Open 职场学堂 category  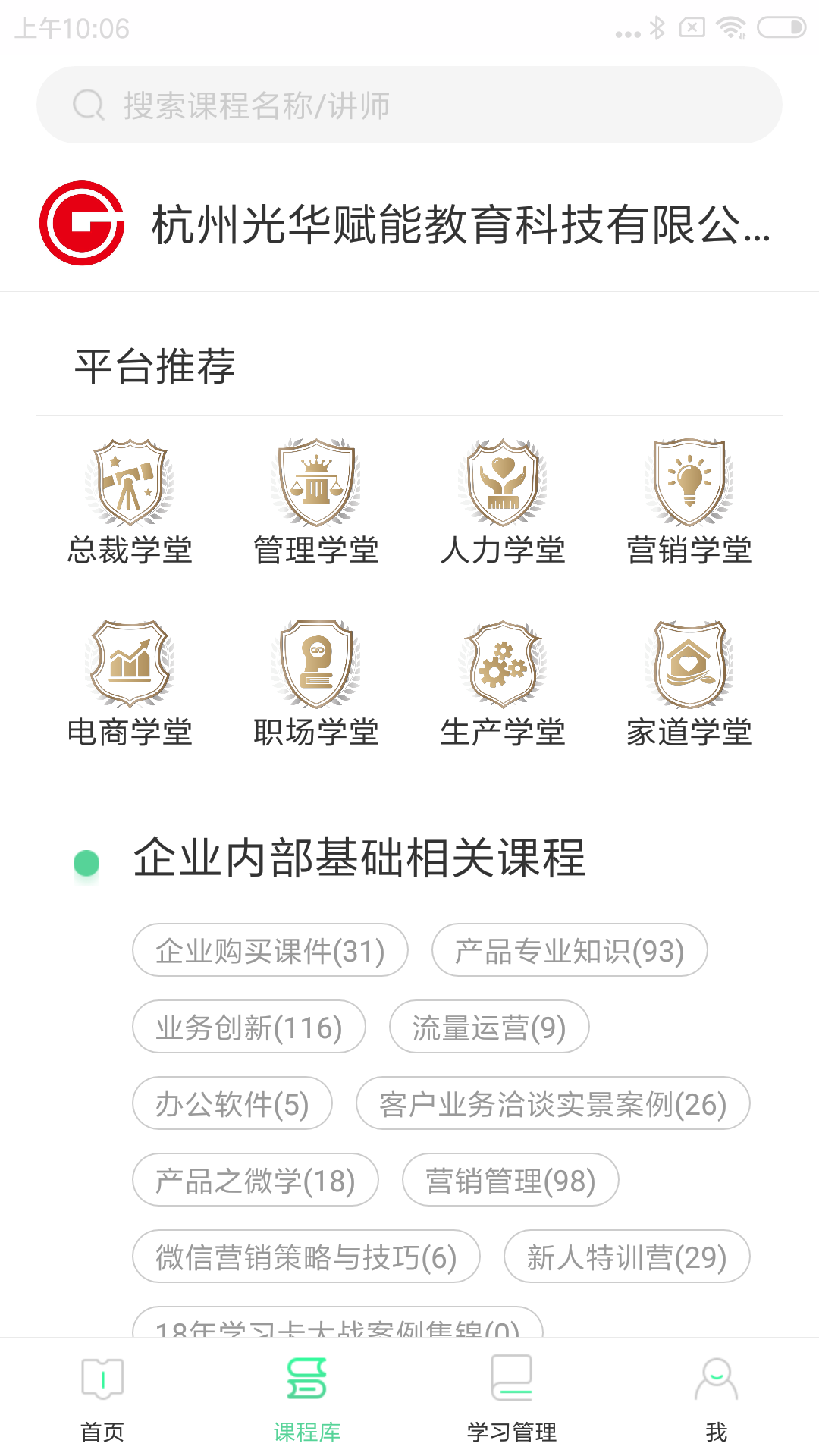(316, 684)
